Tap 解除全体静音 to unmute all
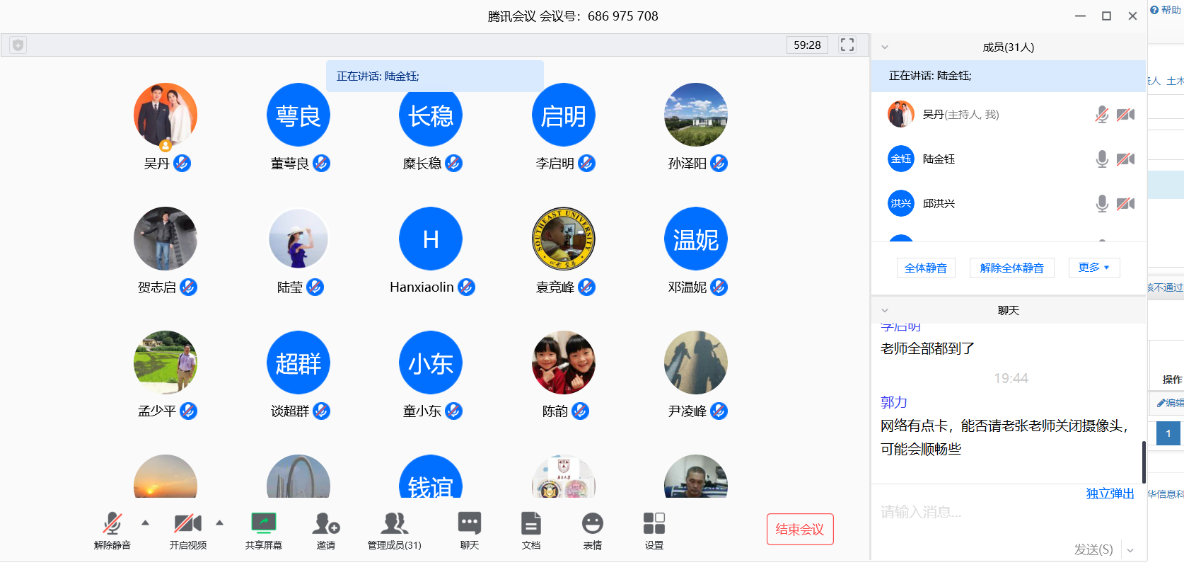 coord(1011,268)
